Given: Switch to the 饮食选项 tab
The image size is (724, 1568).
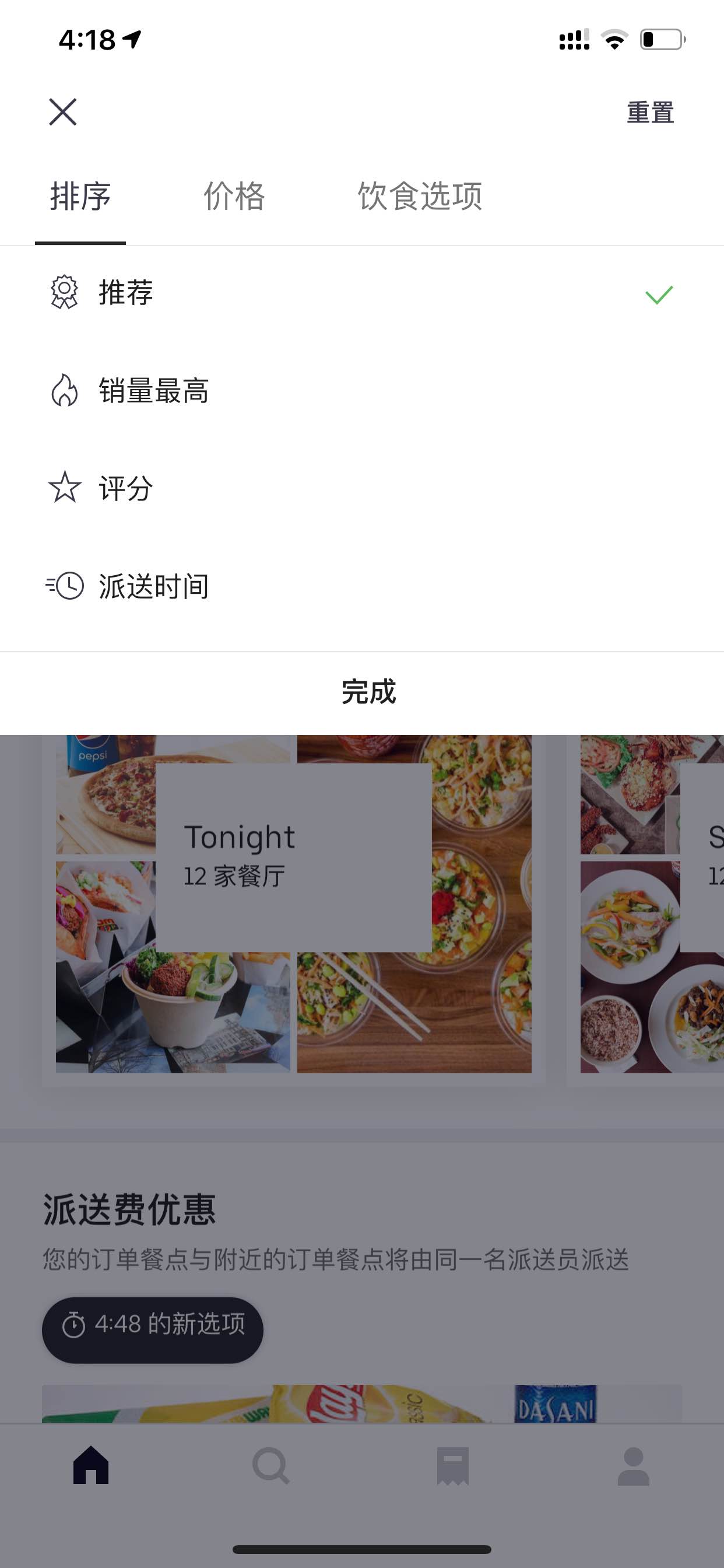Looking at the screenshot, I should [x=420, y=196].
